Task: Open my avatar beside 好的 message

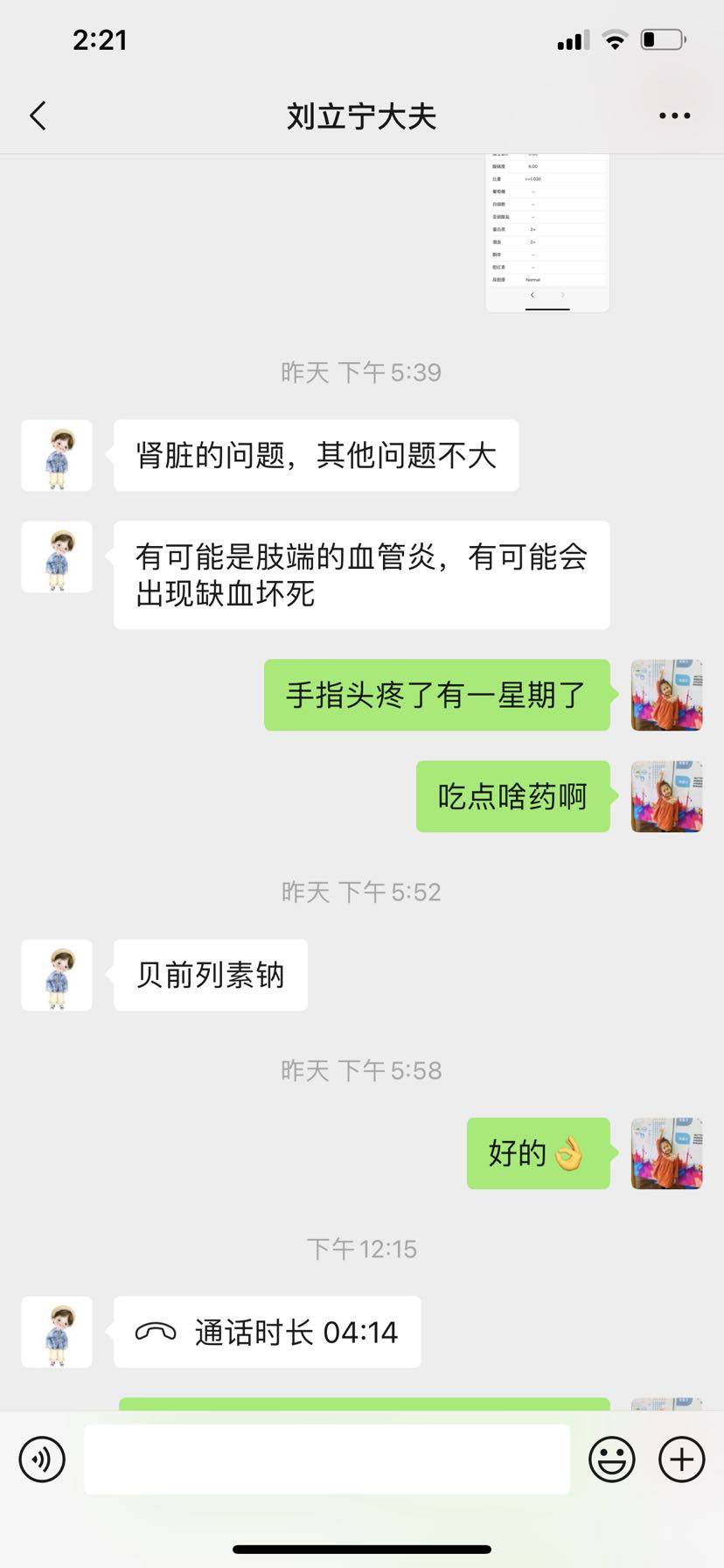Action: coord(666,1152)
